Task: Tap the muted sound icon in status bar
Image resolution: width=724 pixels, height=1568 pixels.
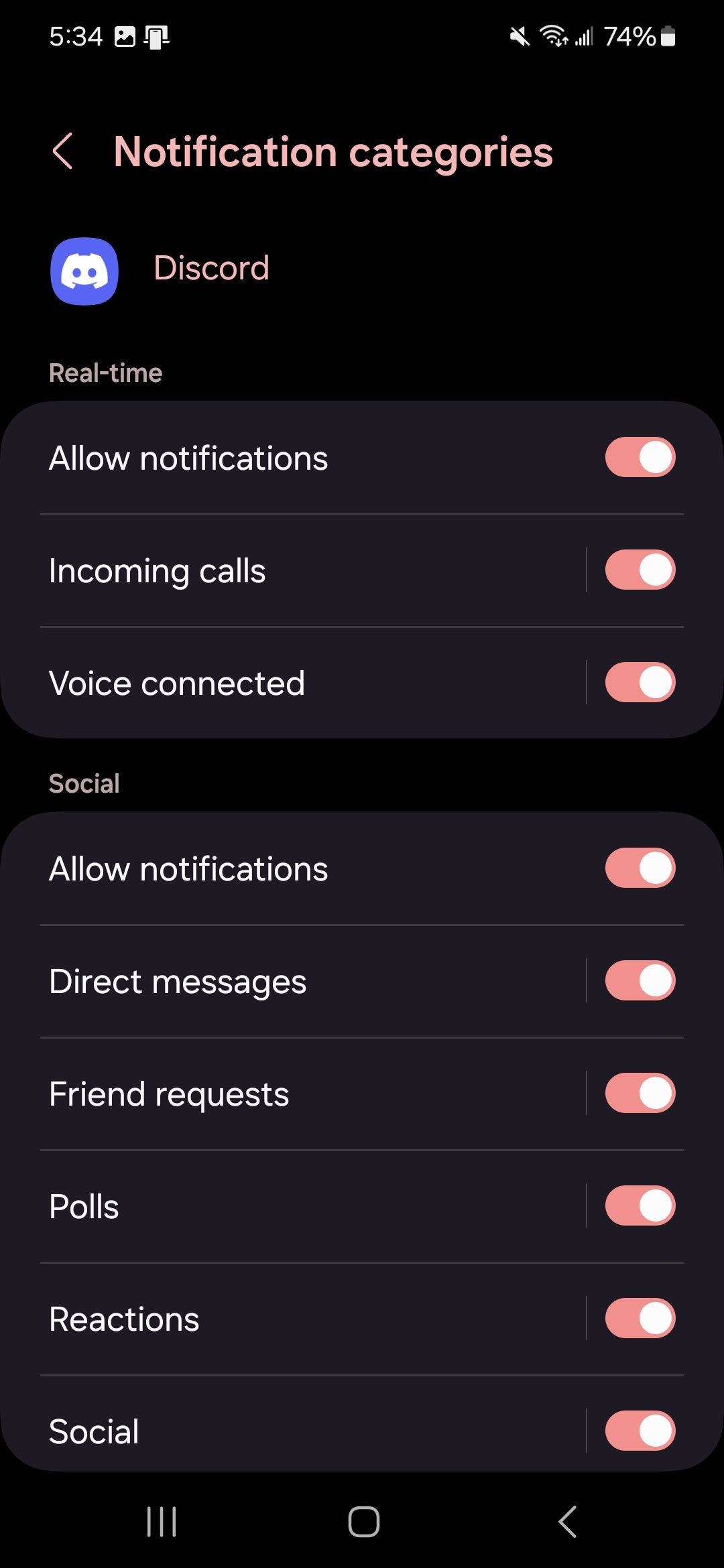Action: coord(520,36)
